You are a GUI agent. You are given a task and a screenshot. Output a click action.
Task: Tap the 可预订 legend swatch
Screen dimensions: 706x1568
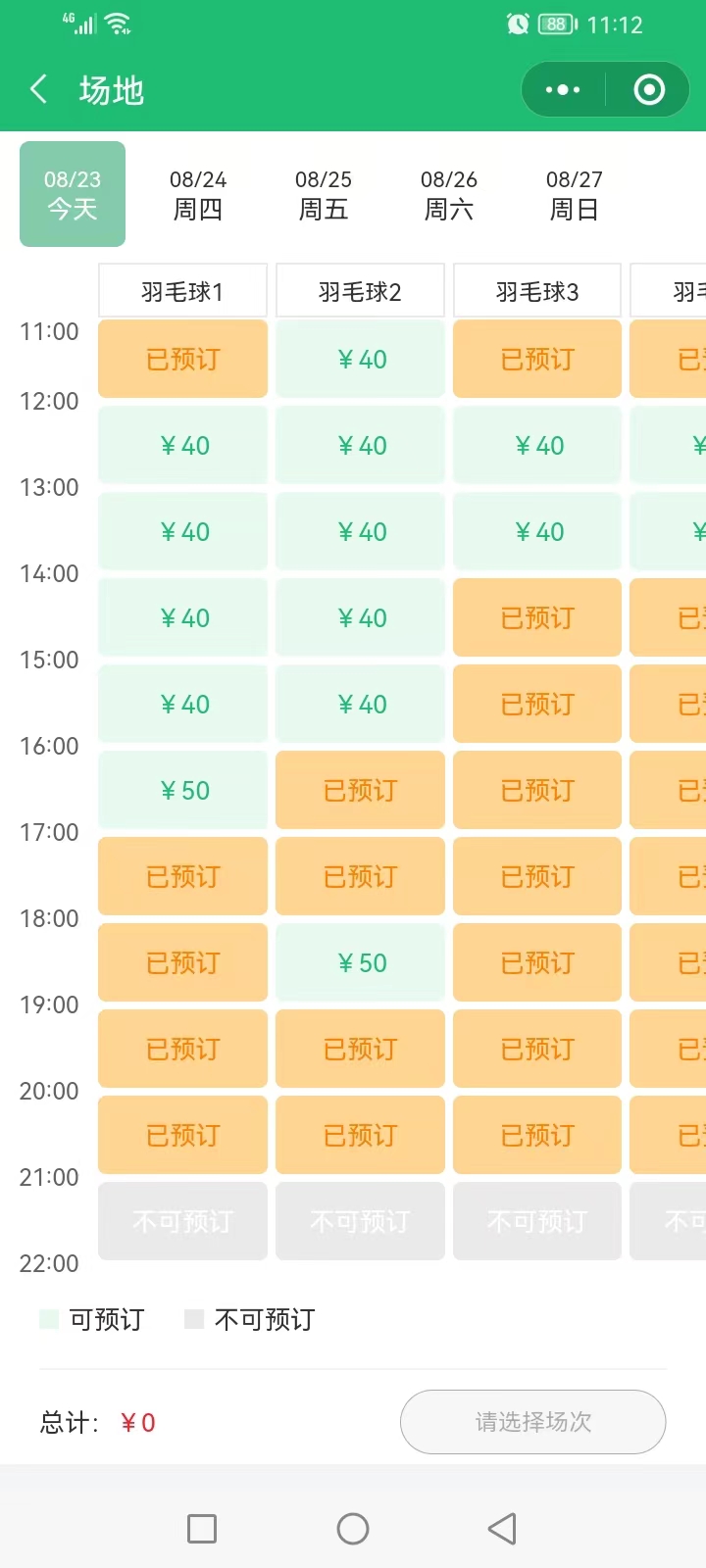pos(47,1319)
